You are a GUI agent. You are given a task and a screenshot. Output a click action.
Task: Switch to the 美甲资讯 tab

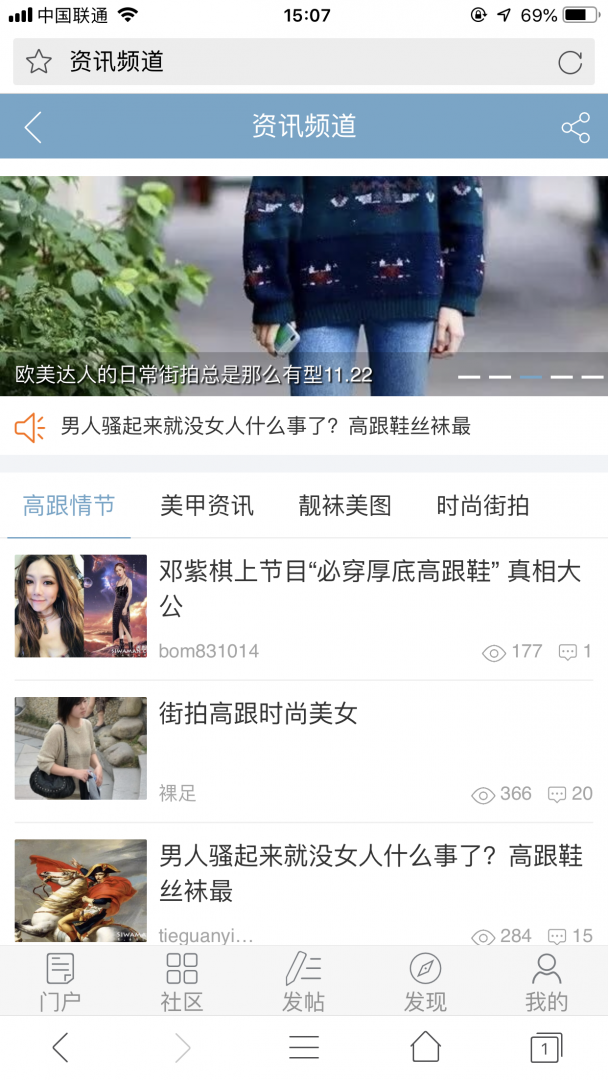[207, 506]
